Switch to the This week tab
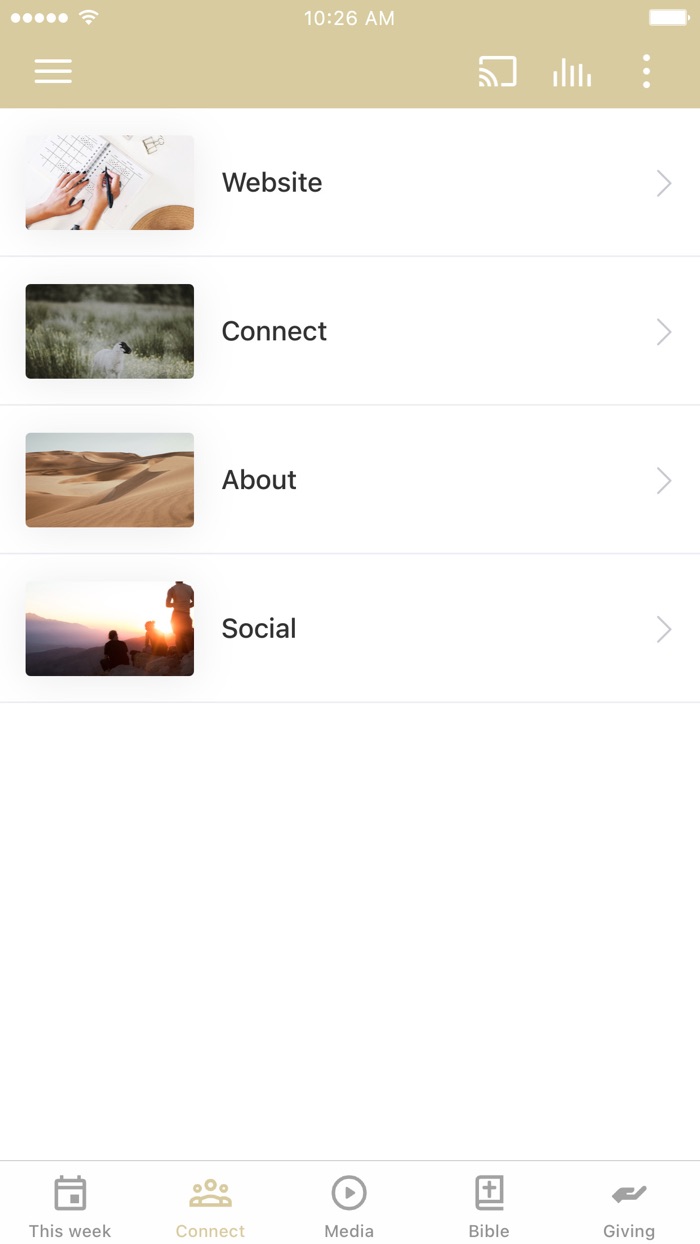The width and height of the screenshot is (700, 1244). [70, 1205]
